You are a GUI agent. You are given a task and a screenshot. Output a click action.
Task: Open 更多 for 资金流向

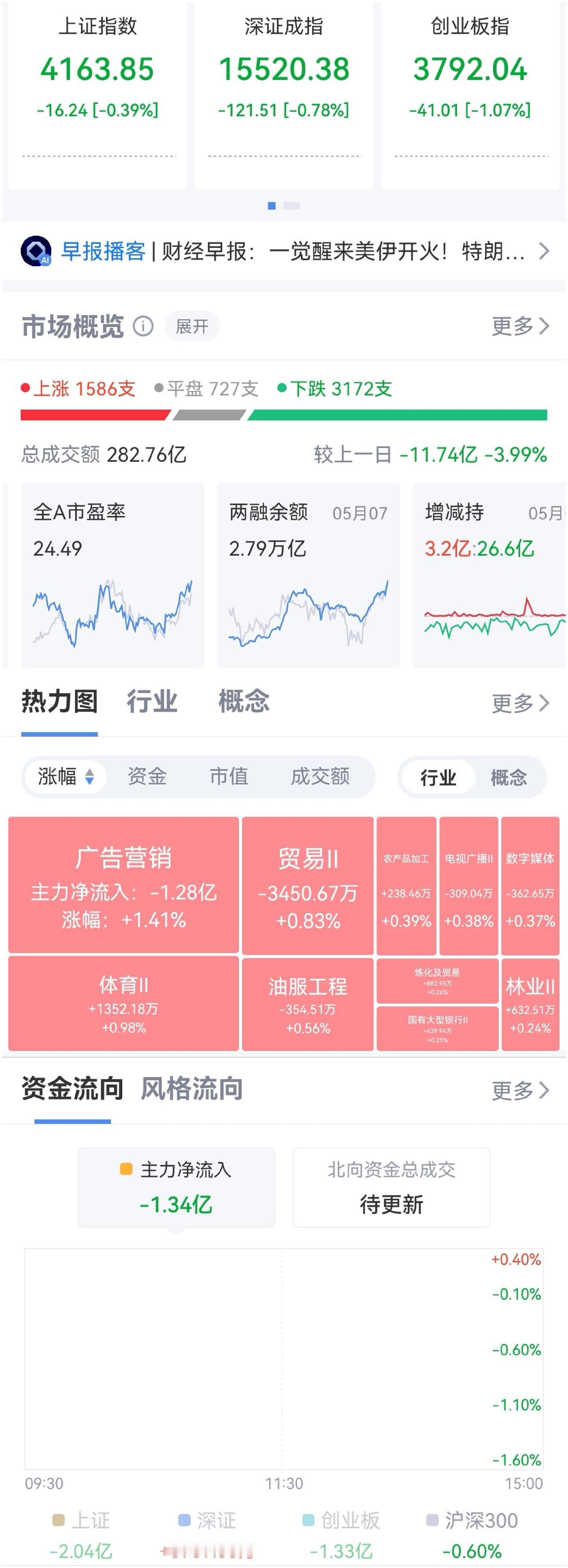coord(521,1090)
